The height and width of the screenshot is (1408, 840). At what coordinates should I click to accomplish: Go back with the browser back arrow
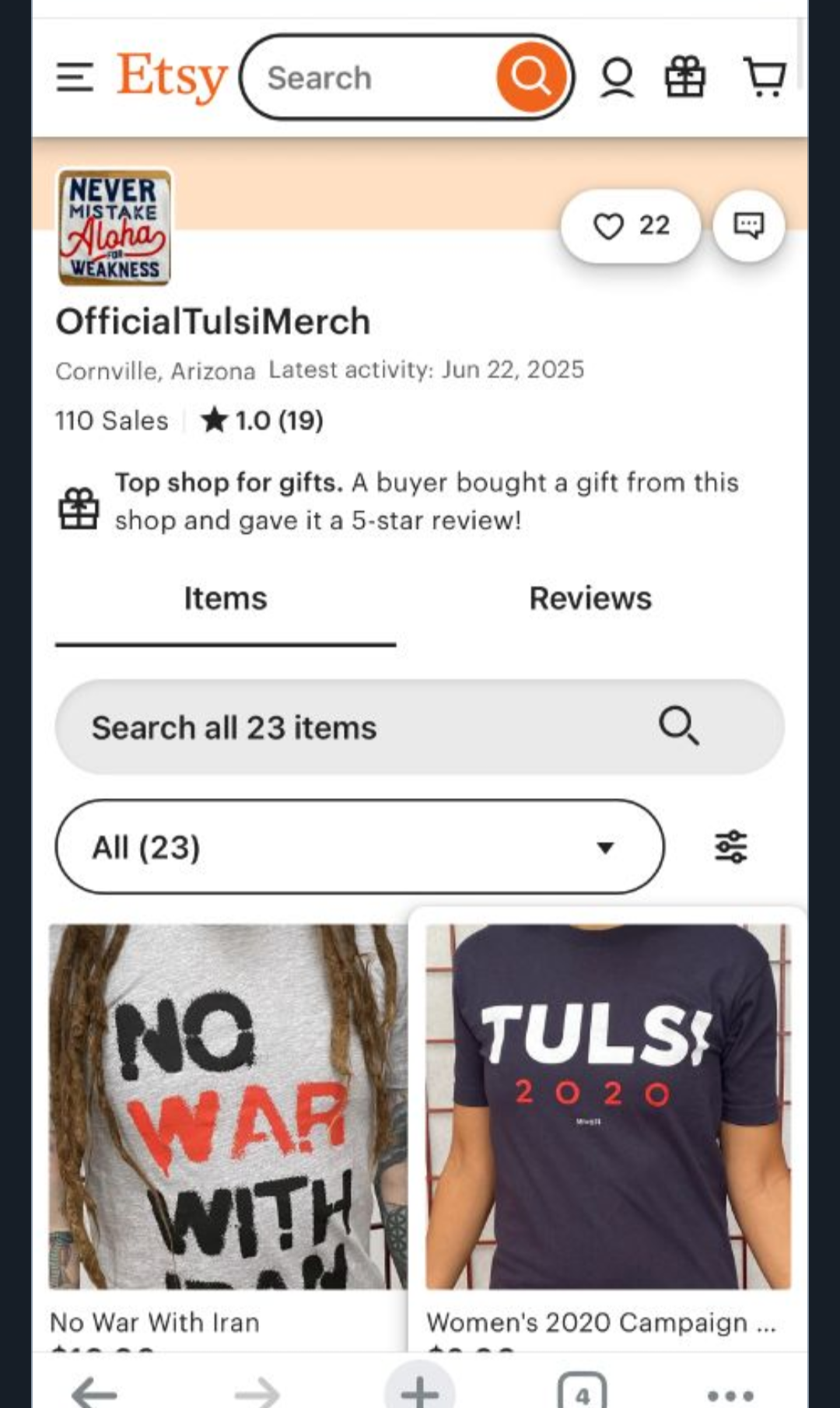click(x=95, y=1392)
